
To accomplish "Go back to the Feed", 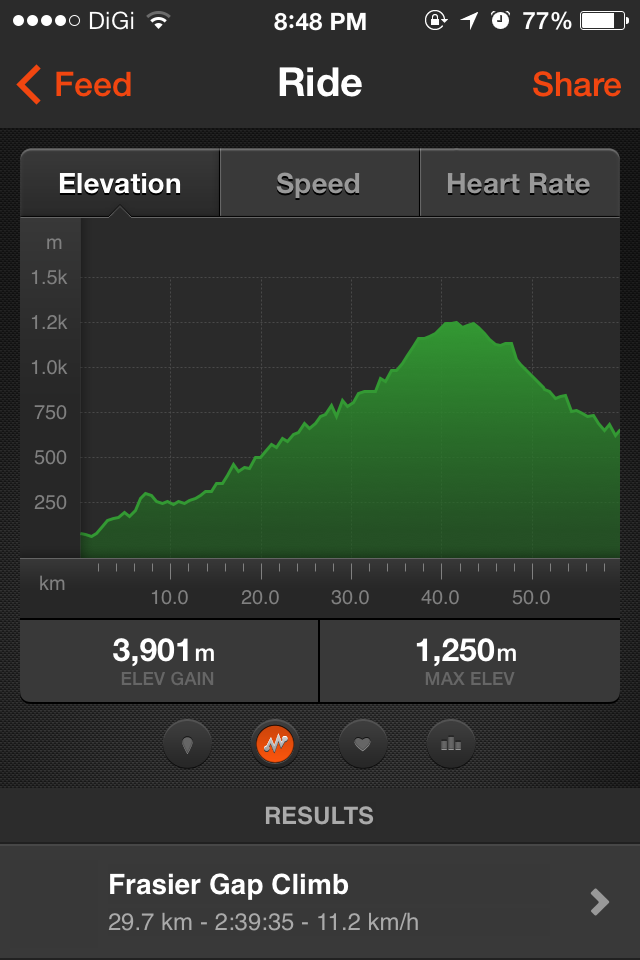I will (x=74, y=84).
